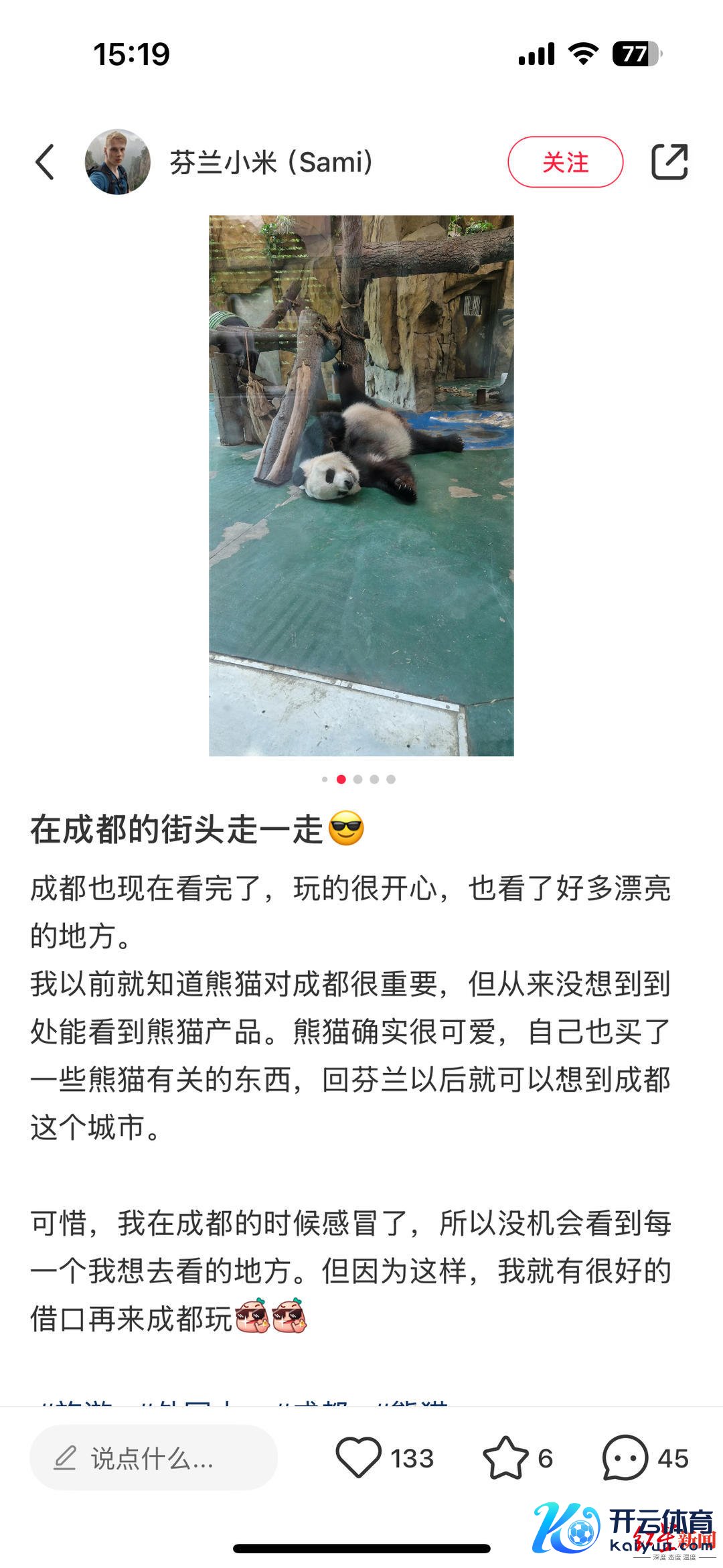
Task: Tap the 说点什么 comment input field
Action: point(153,1457)
